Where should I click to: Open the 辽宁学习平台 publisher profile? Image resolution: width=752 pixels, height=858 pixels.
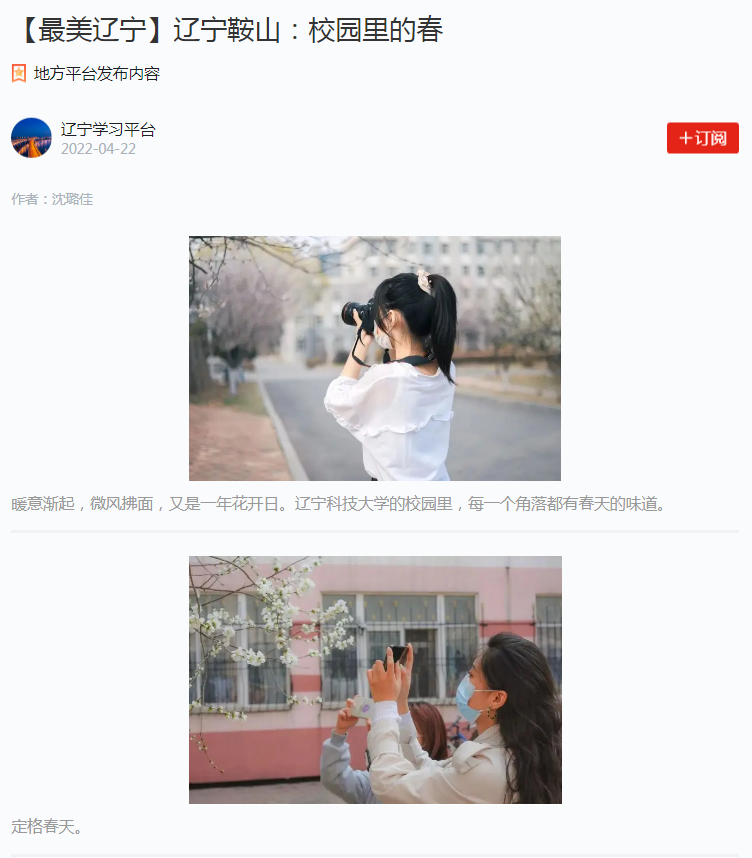pos(108,129)
